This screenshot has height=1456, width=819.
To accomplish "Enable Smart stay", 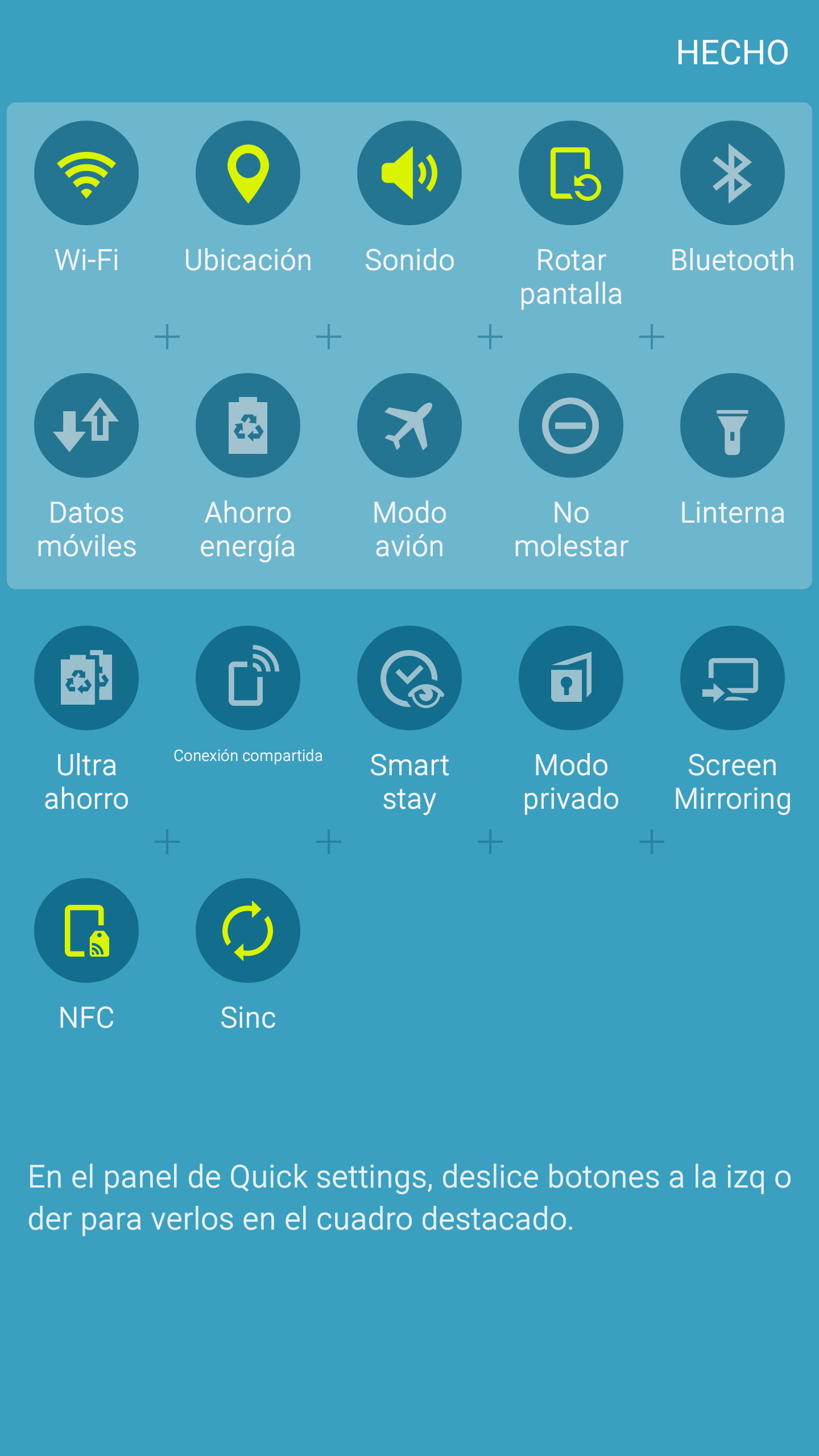I will point(409,678).
